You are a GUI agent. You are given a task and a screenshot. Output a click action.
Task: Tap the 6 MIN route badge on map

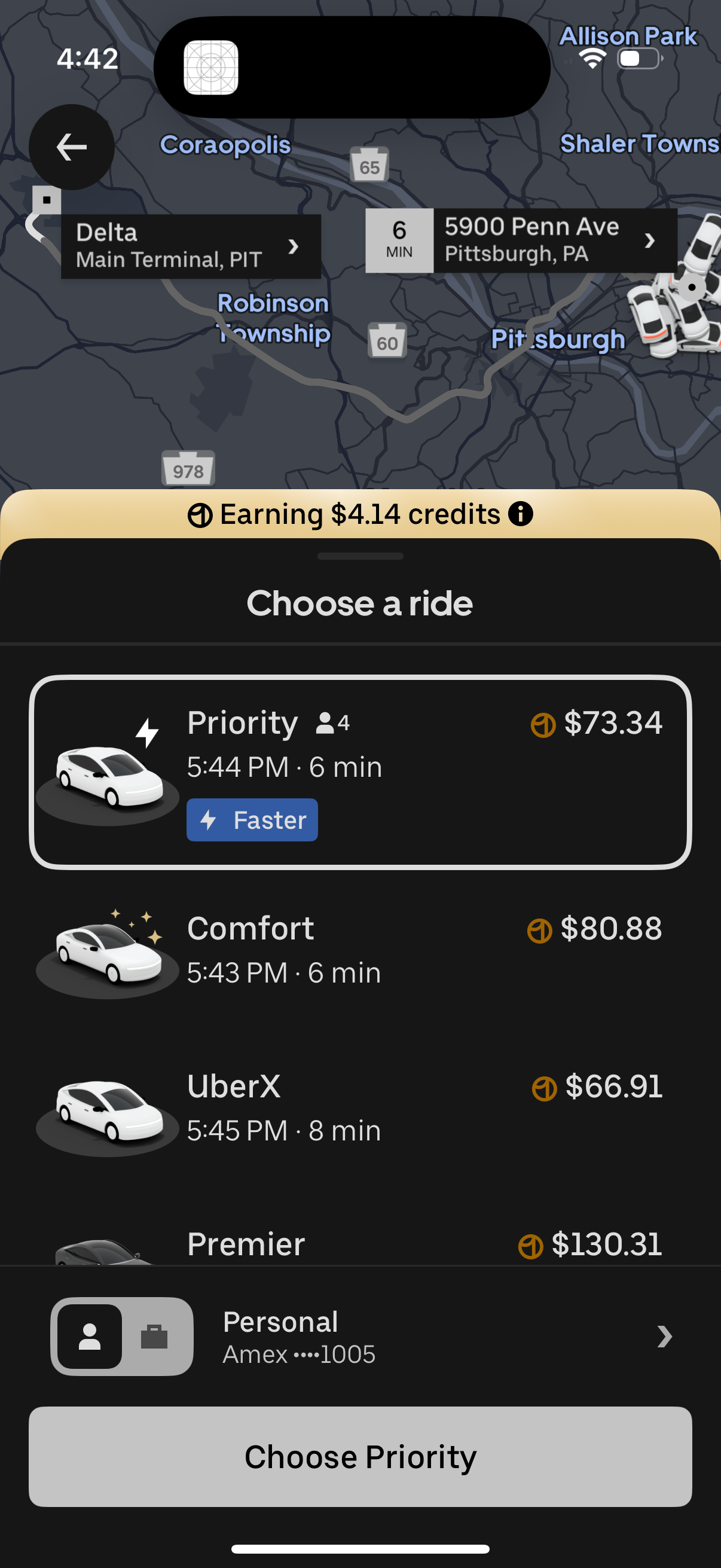[x=398, y=240]
